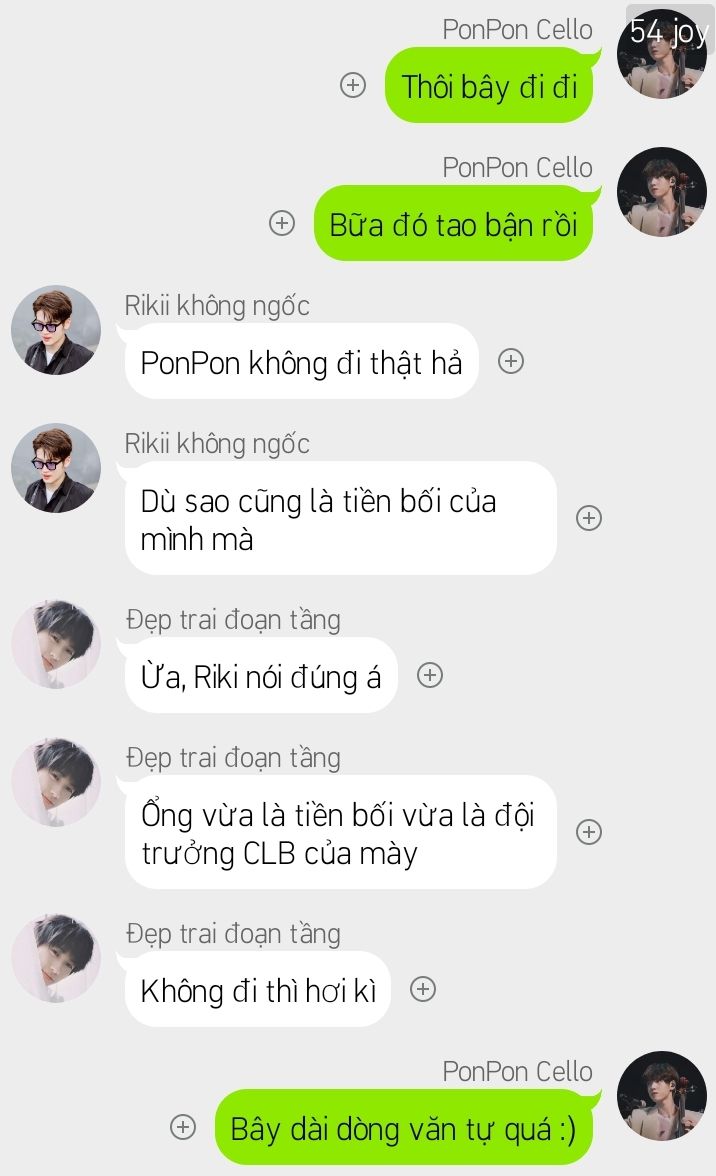
Task: Open PonPon Cello's avatar beside "Bữa đó tao bận"
Action: [x=661, y=192]
